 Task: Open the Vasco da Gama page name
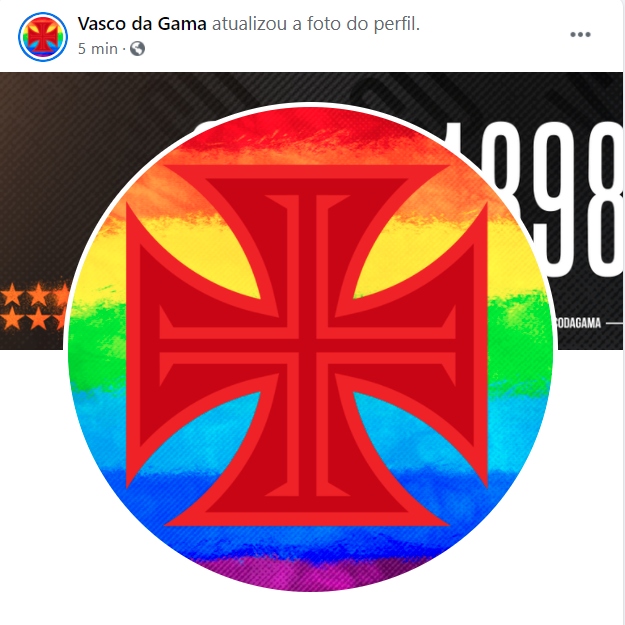pyautogui.click(x=142, y=24)
